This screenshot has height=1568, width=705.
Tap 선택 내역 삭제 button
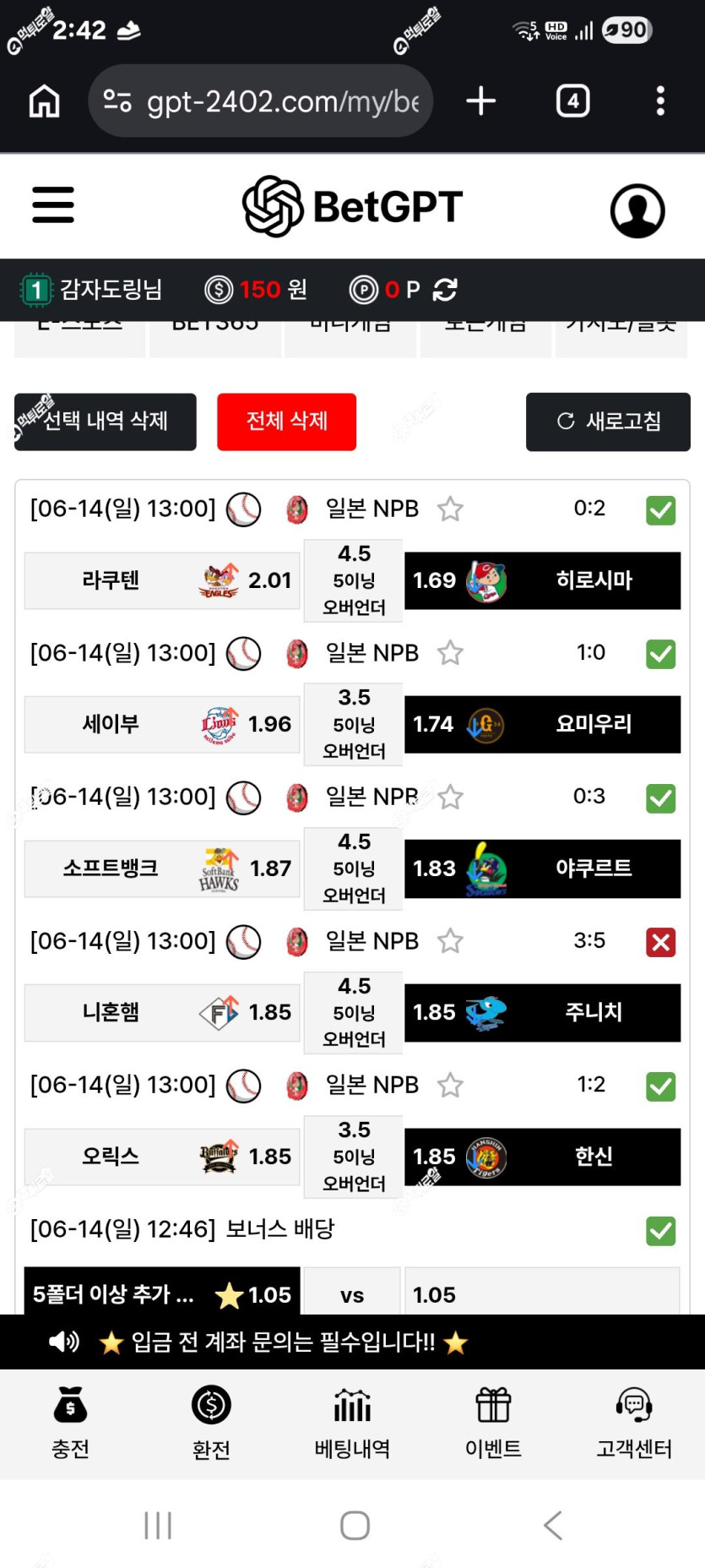tap(106, 422)
